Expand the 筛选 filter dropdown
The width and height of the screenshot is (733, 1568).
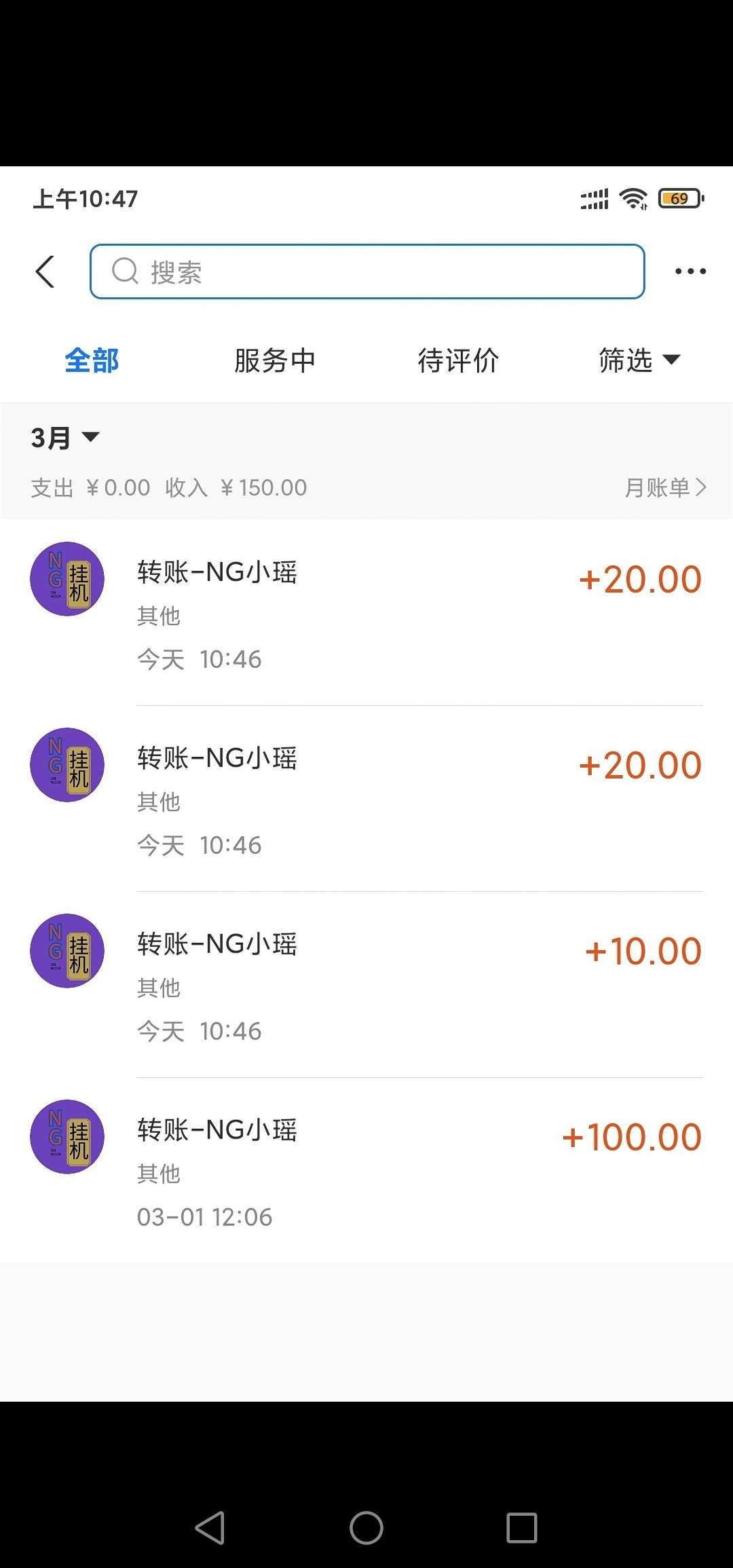pyautogui.click(x=639, y=360)
